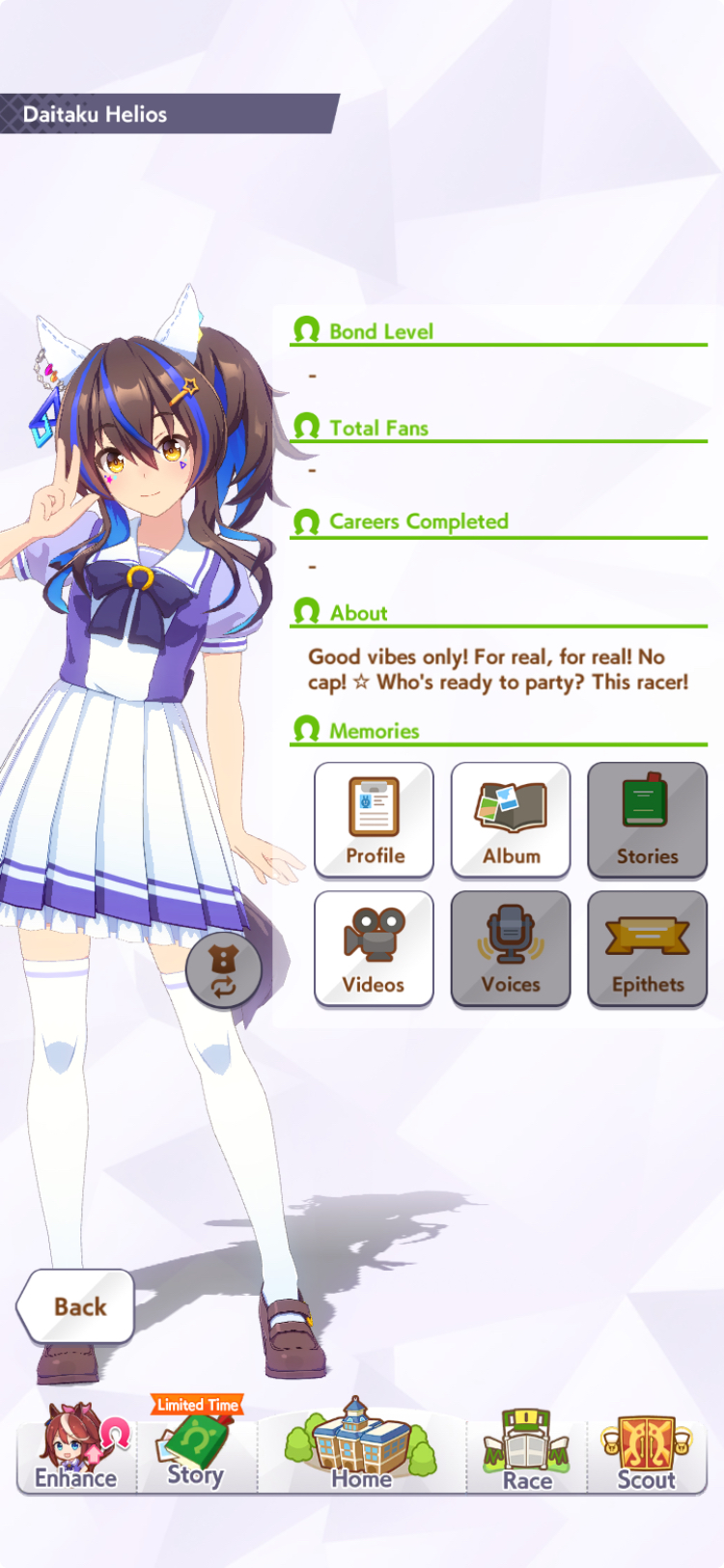Go back with the Back button
724x1568 pixels.
pos(75,1306)
